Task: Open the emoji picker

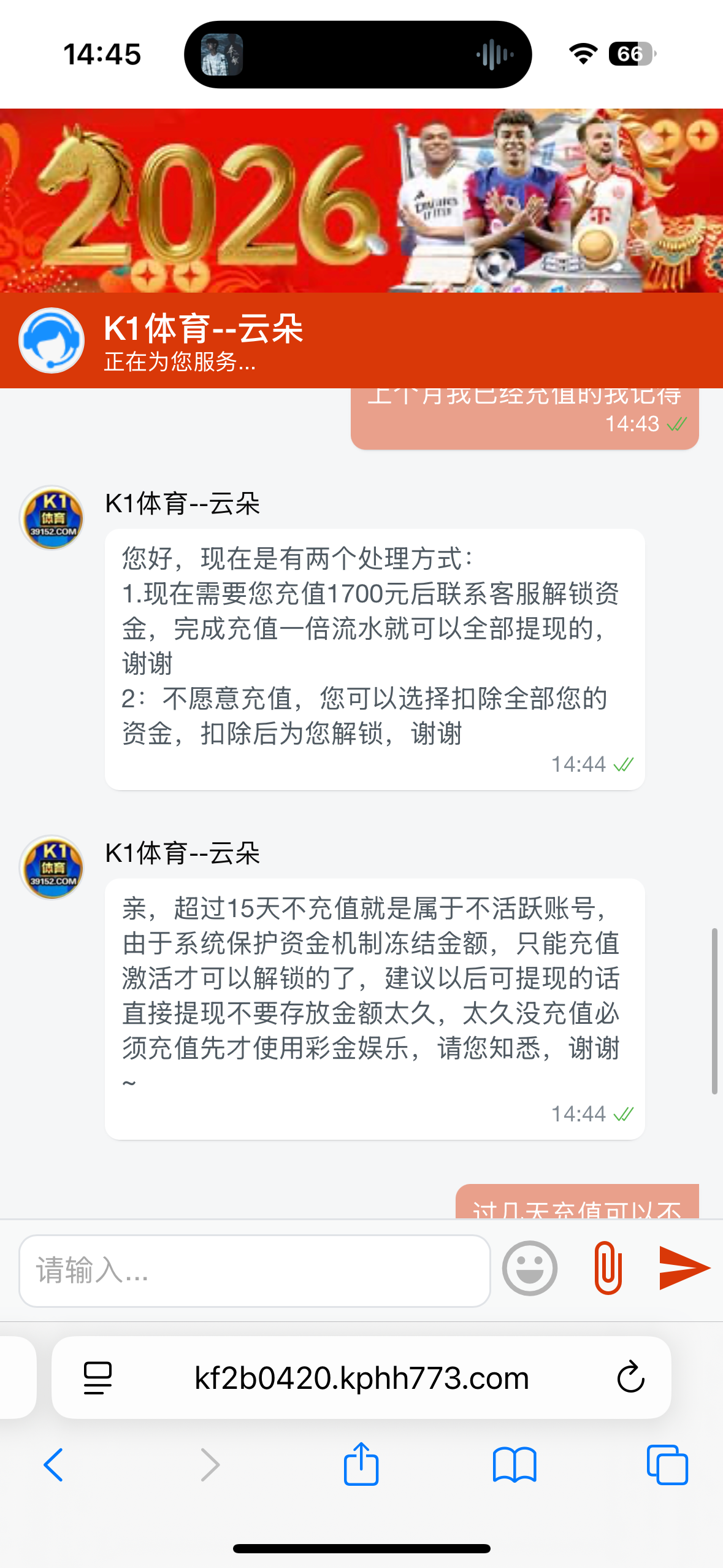Action: [x=530, y=1268]
